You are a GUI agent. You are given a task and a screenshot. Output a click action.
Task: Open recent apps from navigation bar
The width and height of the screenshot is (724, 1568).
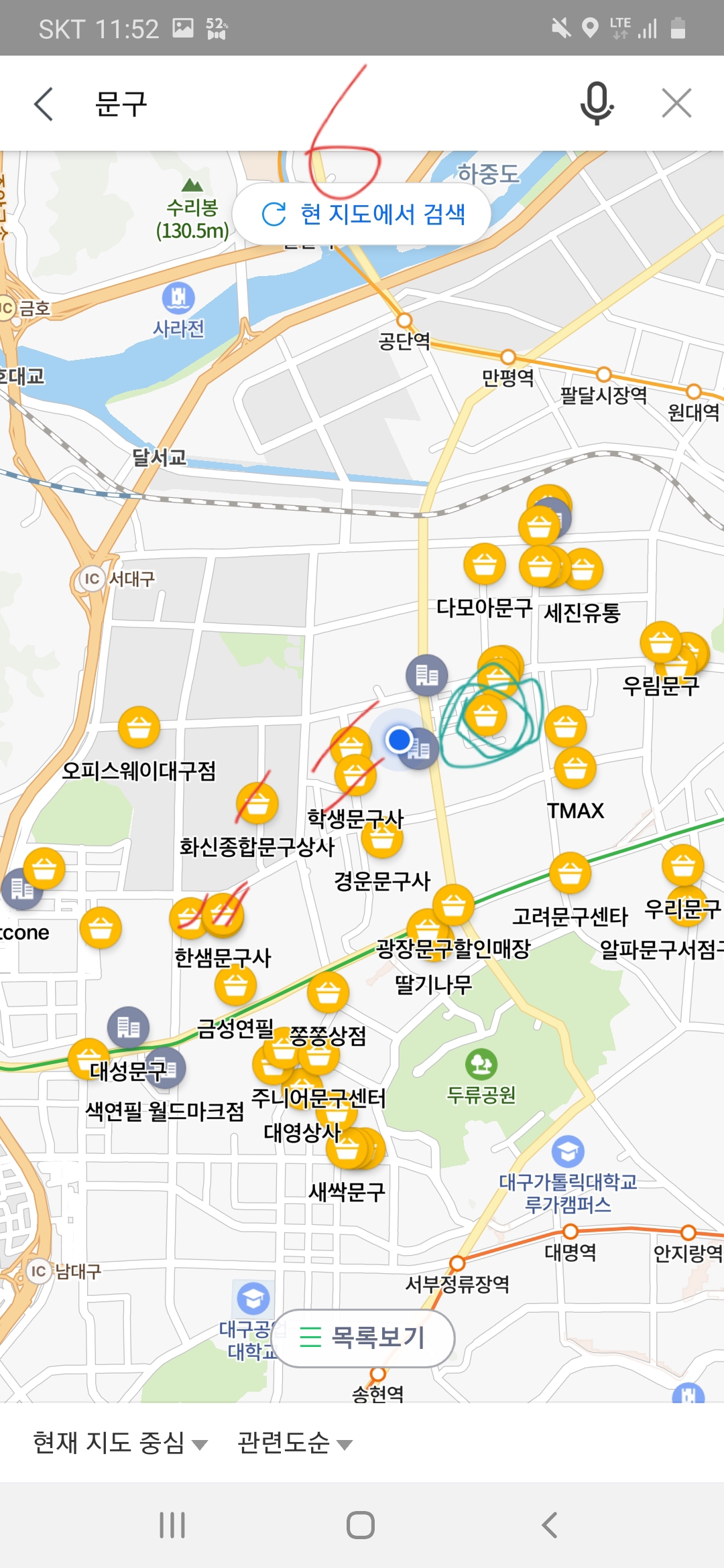(172, 1525)
